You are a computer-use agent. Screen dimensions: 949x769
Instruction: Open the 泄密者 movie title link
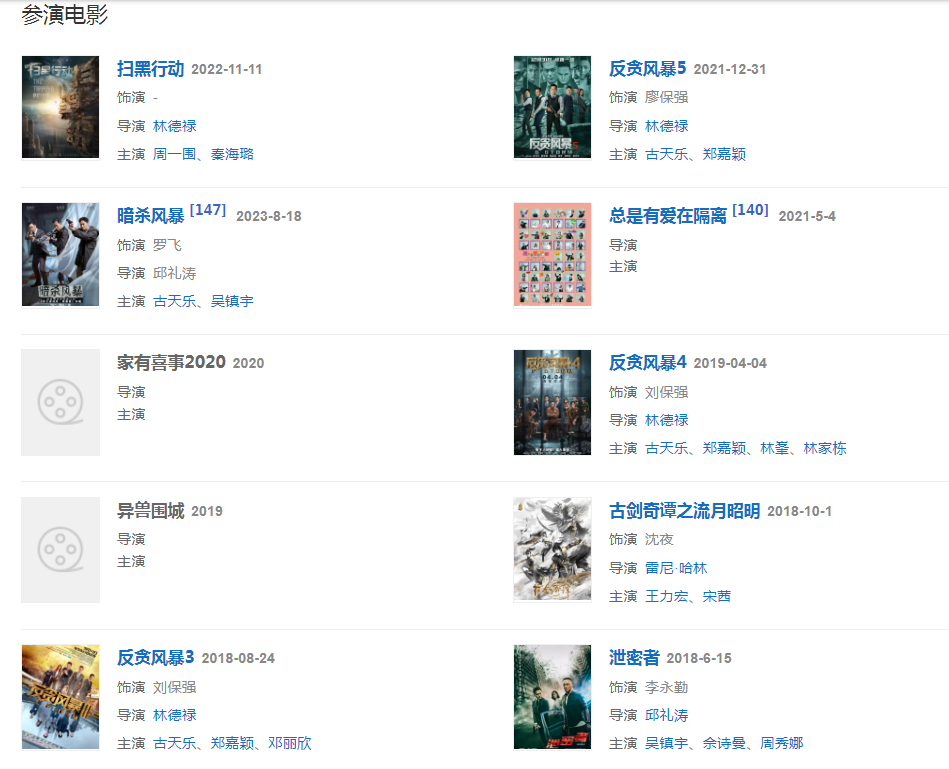point(634,658)
